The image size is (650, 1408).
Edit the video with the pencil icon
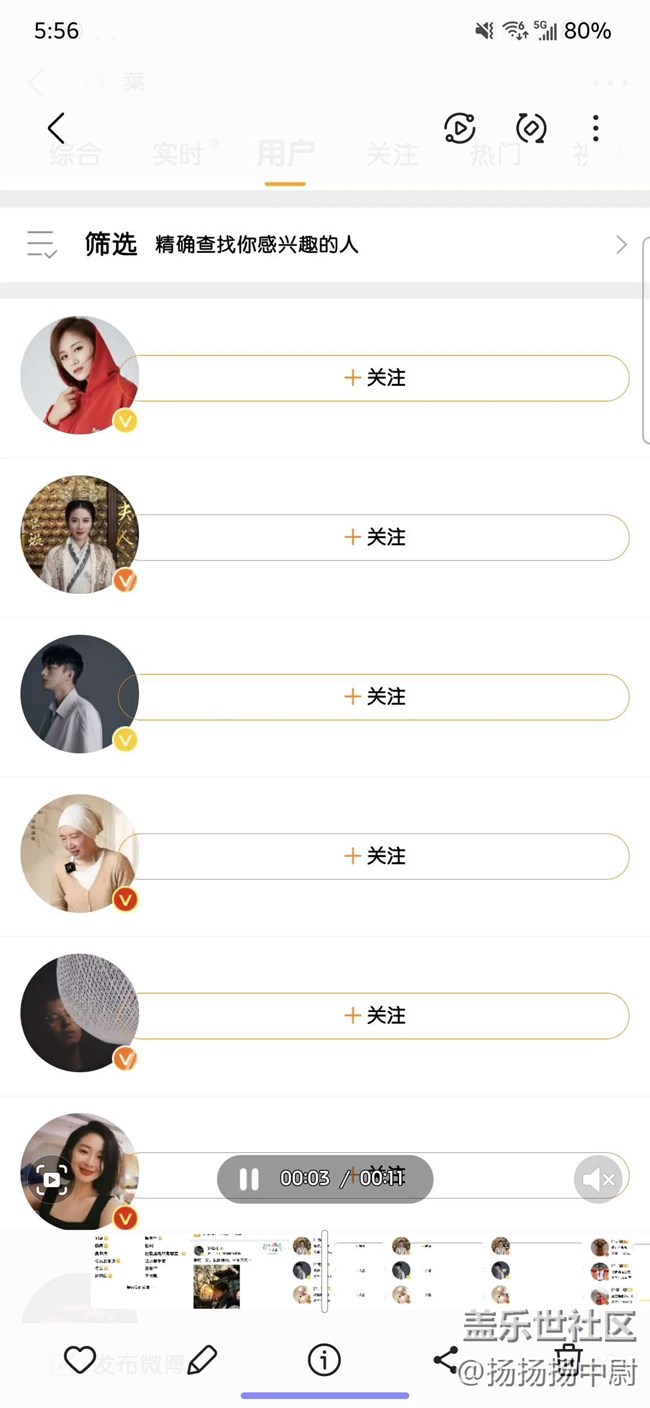click(x=202, y=1359)
